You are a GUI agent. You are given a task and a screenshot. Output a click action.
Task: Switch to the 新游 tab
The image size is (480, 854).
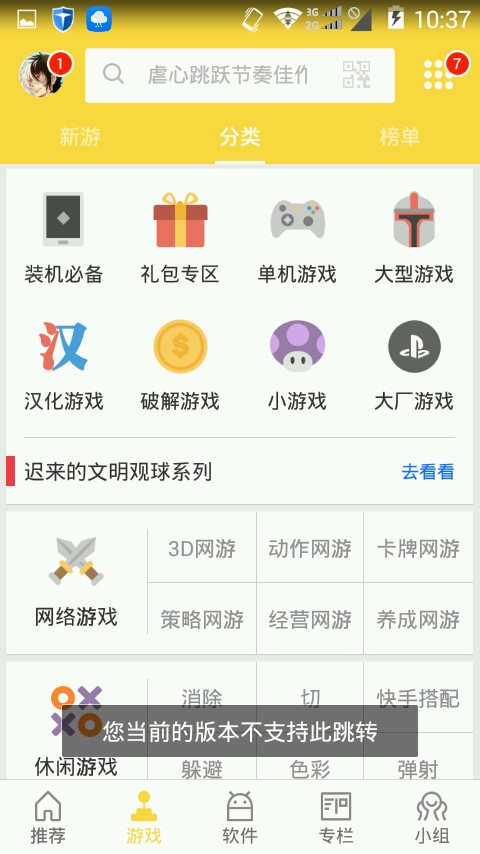tap(80, 137)
